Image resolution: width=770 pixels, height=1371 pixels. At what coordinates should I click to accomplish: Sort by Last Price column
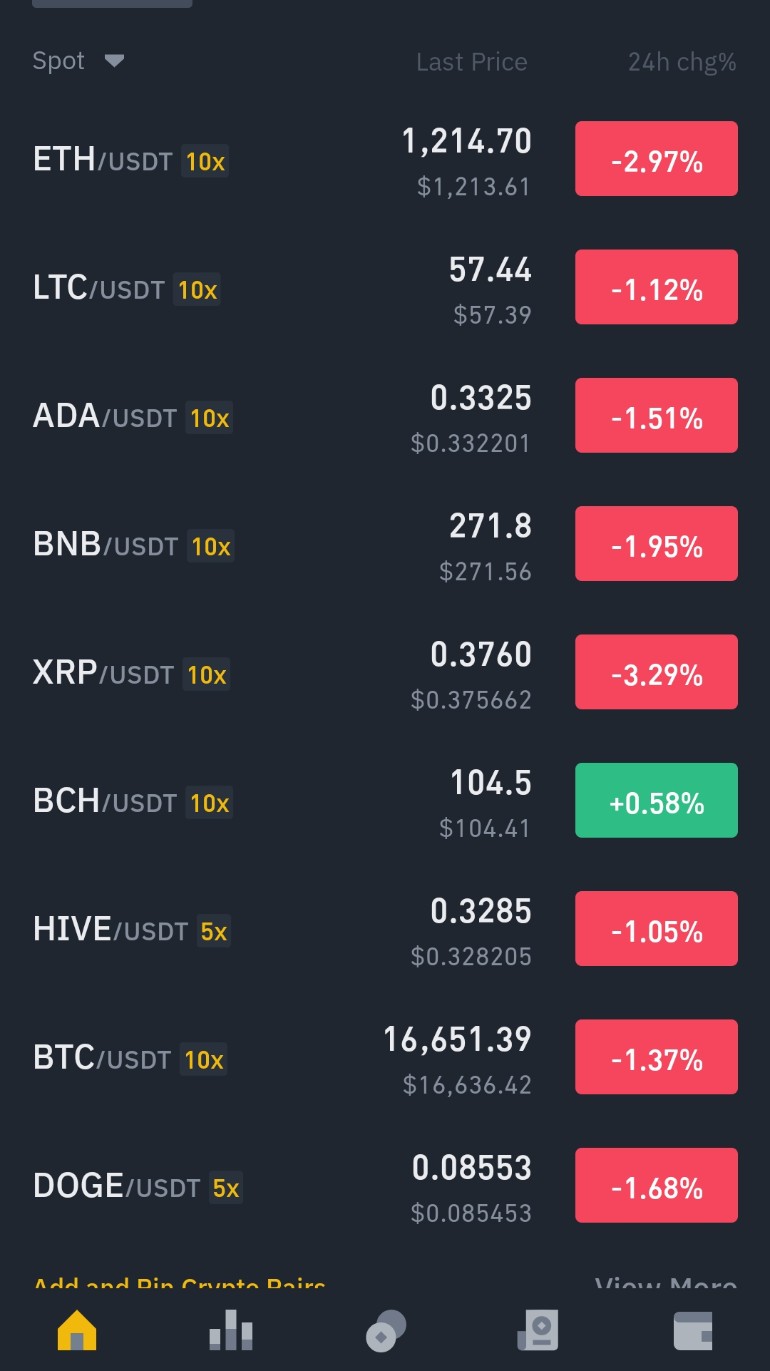coord(472,62)
